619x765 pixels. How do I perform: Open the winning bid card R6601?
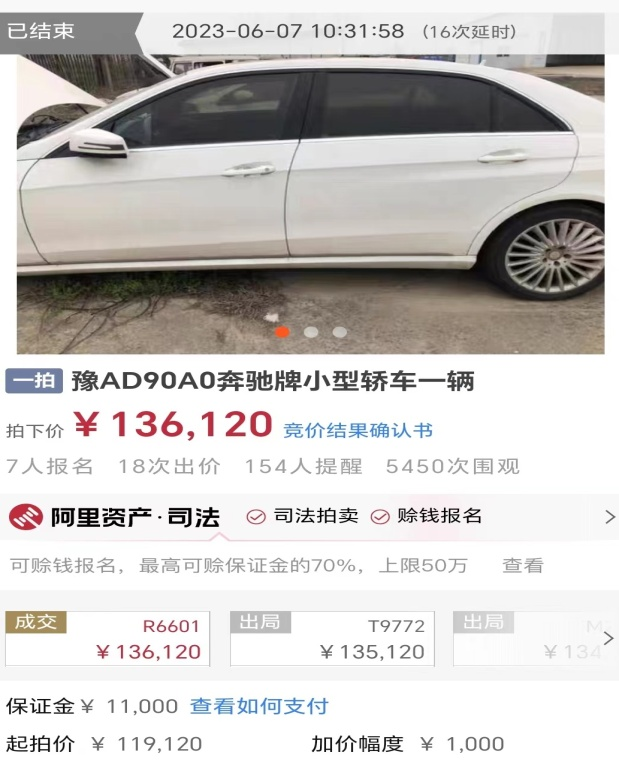pos(107,639)
